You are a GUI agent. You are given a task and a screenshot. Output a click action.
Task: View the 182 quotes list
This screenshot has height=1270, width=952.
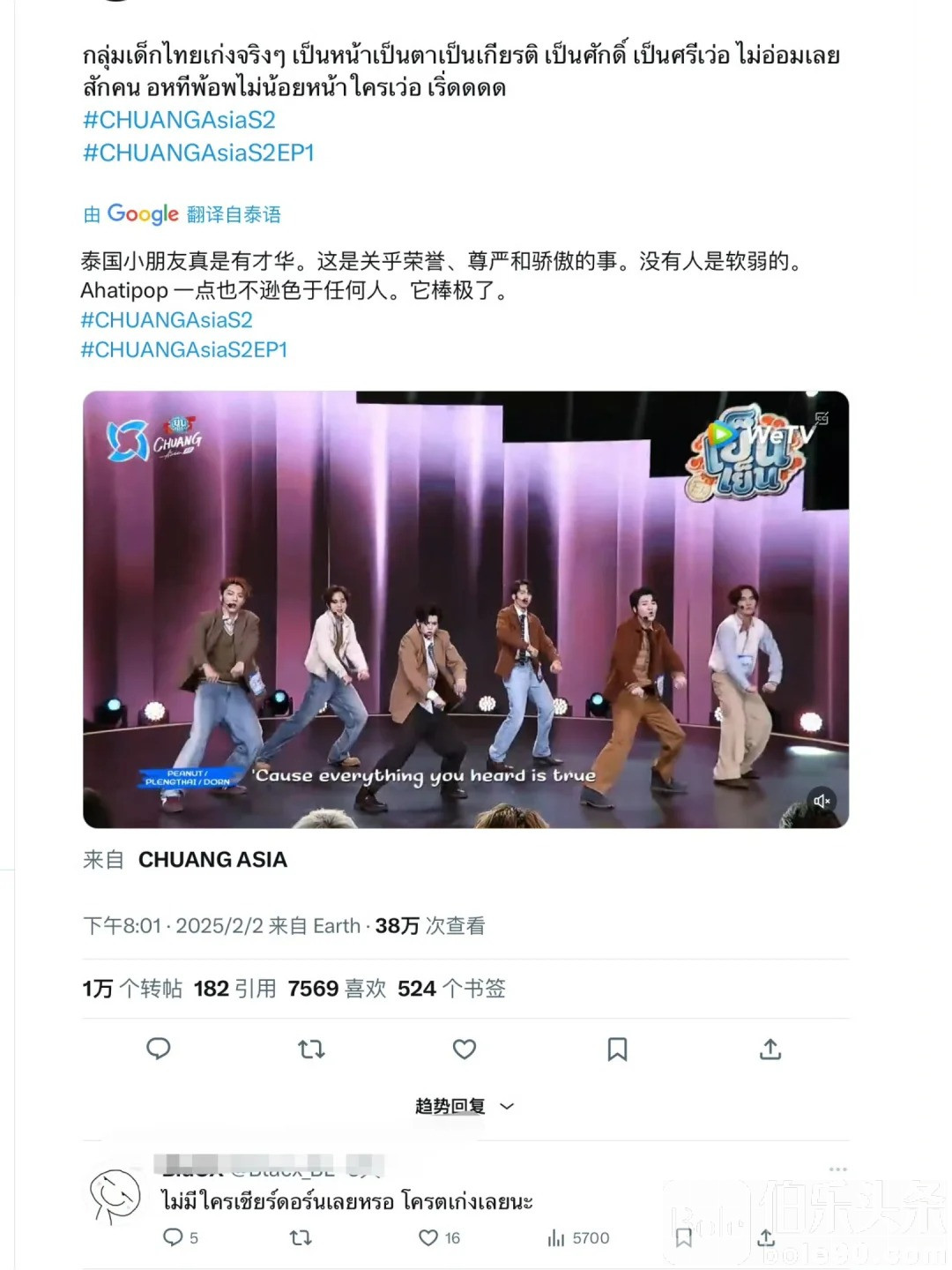tap(234, 989)
